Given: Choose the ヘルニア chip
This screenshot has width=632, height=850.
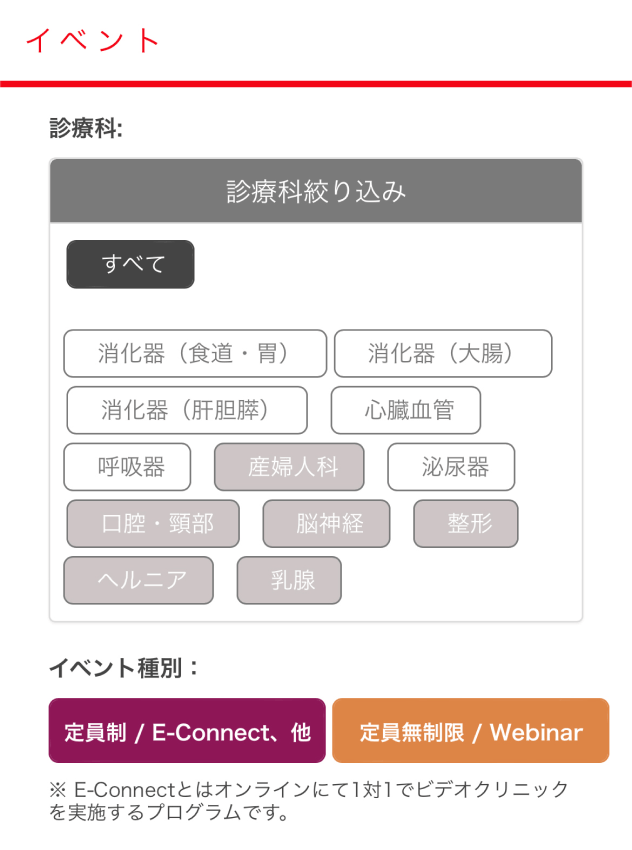Looking at the screenshot, I should 139,581.
